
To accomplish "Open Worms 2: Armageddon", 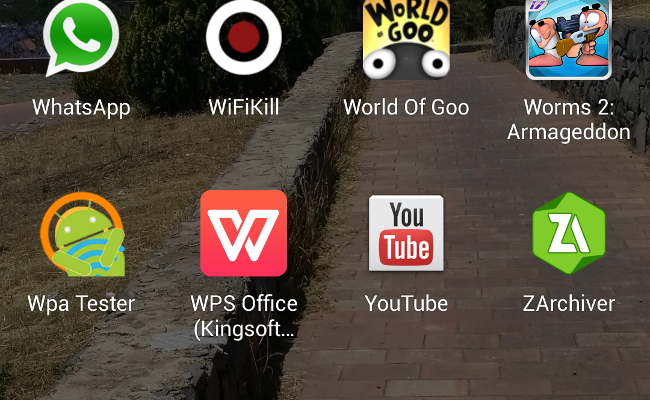I will click(568, 40).
